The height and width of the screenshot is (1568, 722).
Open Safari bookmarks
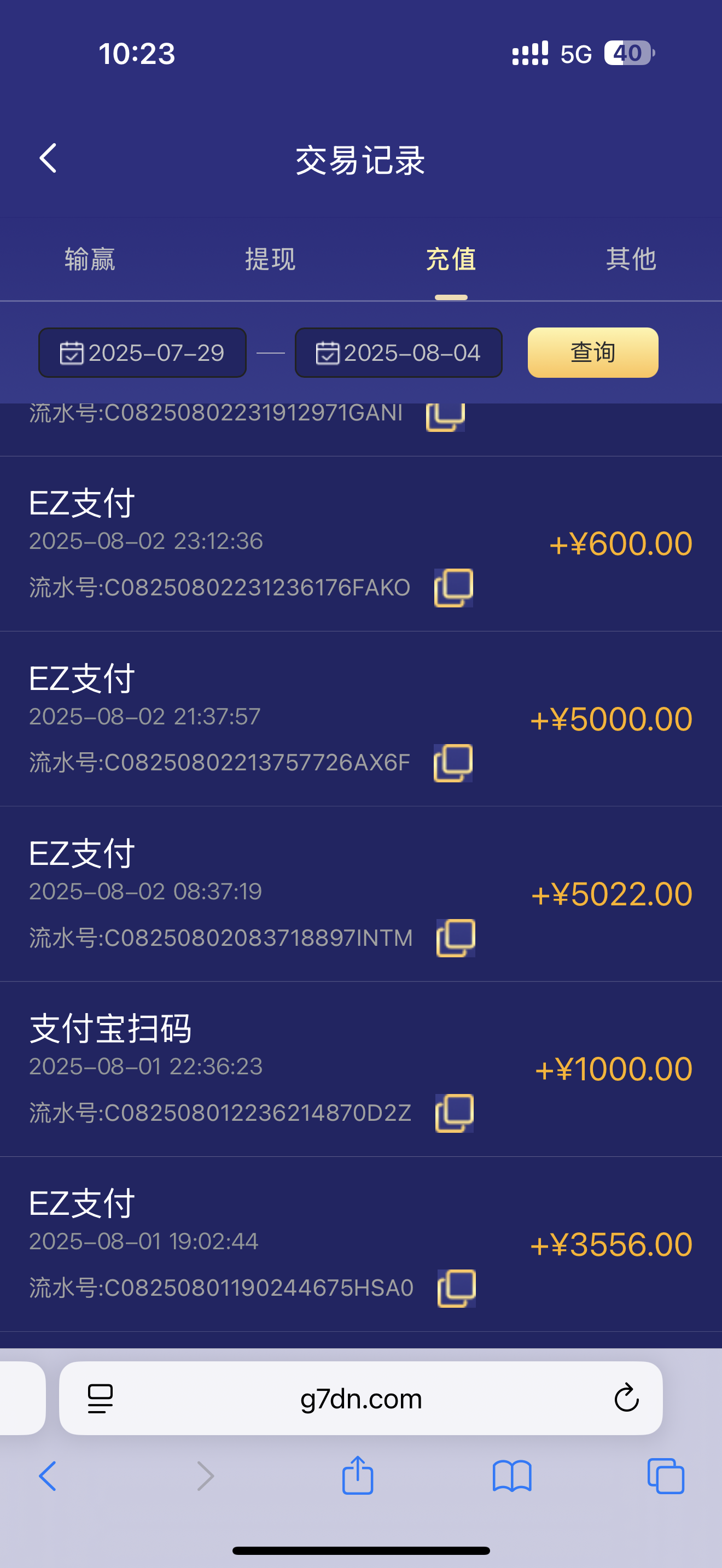click(x=512, y=1476)
